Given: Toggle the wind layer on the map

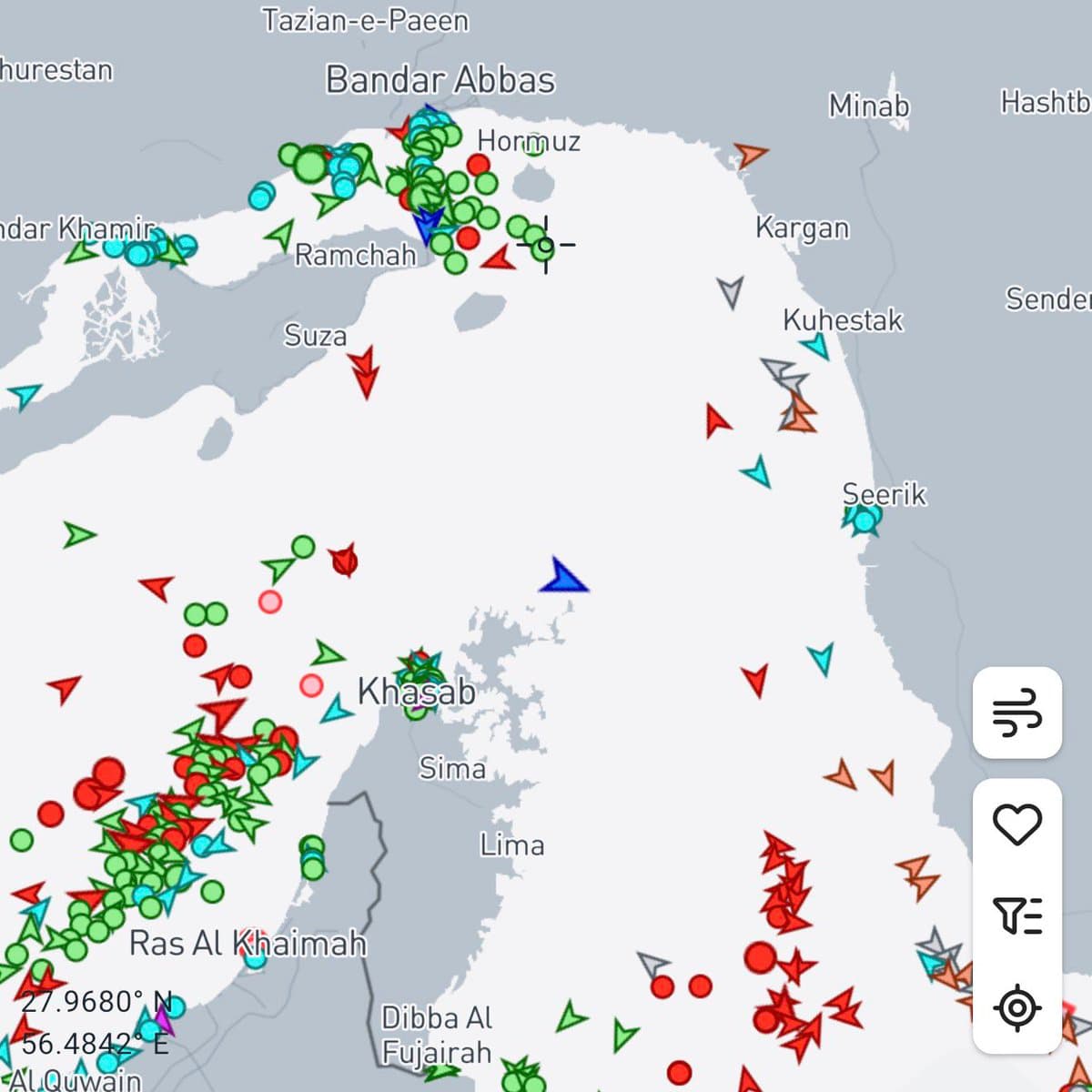Looking at the screenshot, I should [x=1016, y=713].
